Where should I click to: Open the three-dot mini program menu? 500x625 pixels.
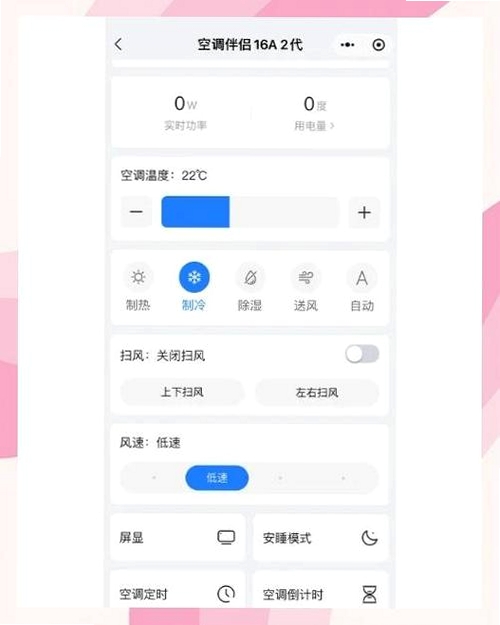347,45
